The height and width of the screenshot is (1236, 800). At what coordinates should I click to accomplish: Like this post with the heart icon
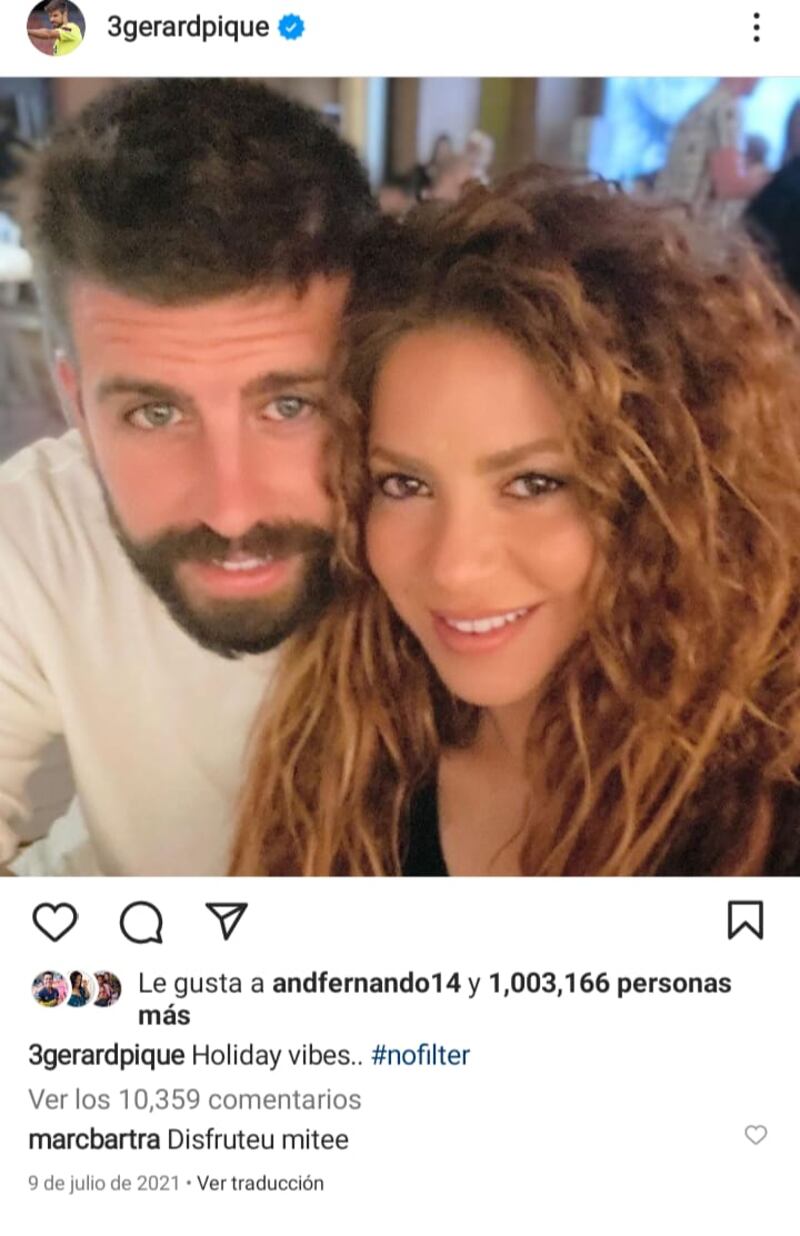pos(54,921)
